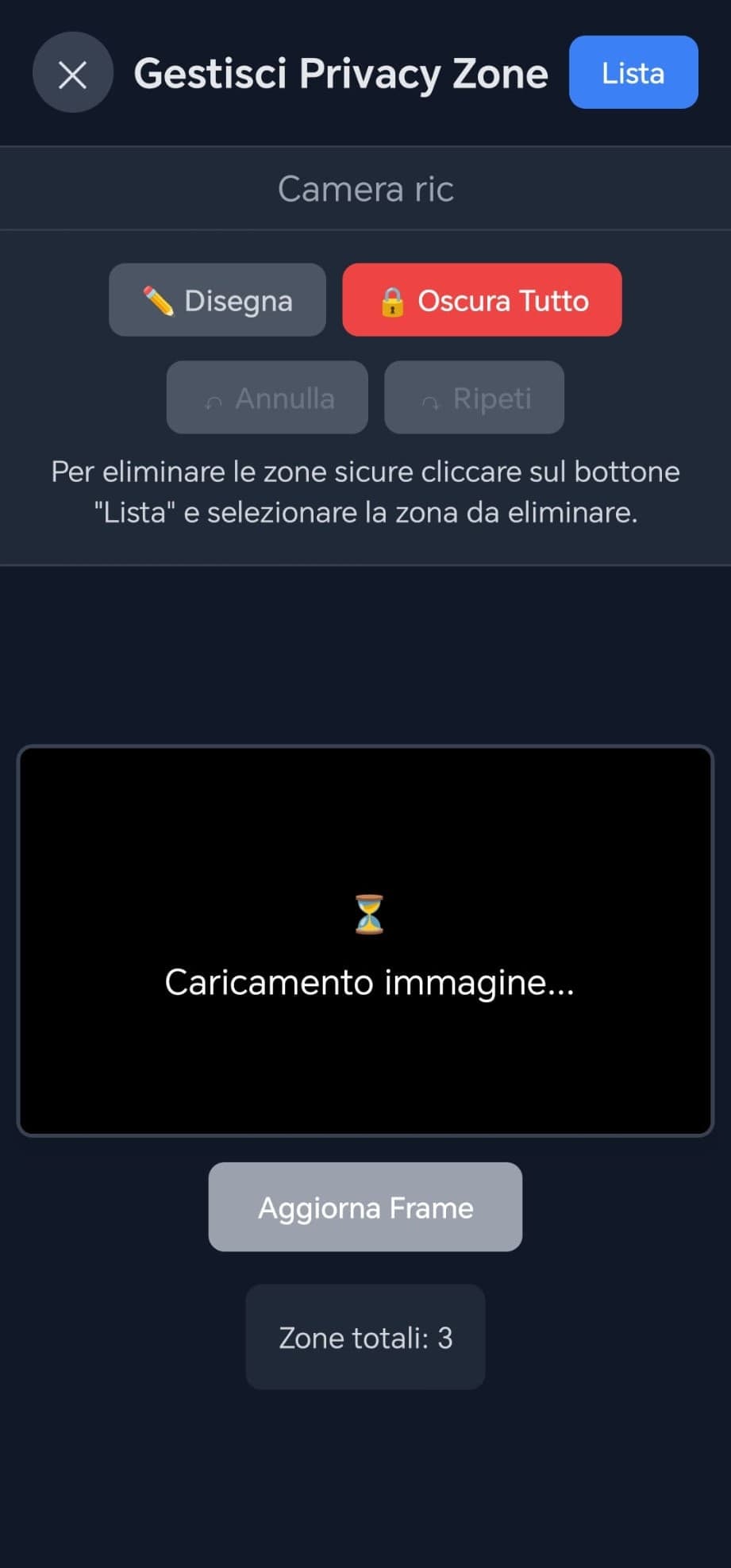The image size is (731, 1568).
Task: Undo with the Annulla button
Action: (267, 398)
